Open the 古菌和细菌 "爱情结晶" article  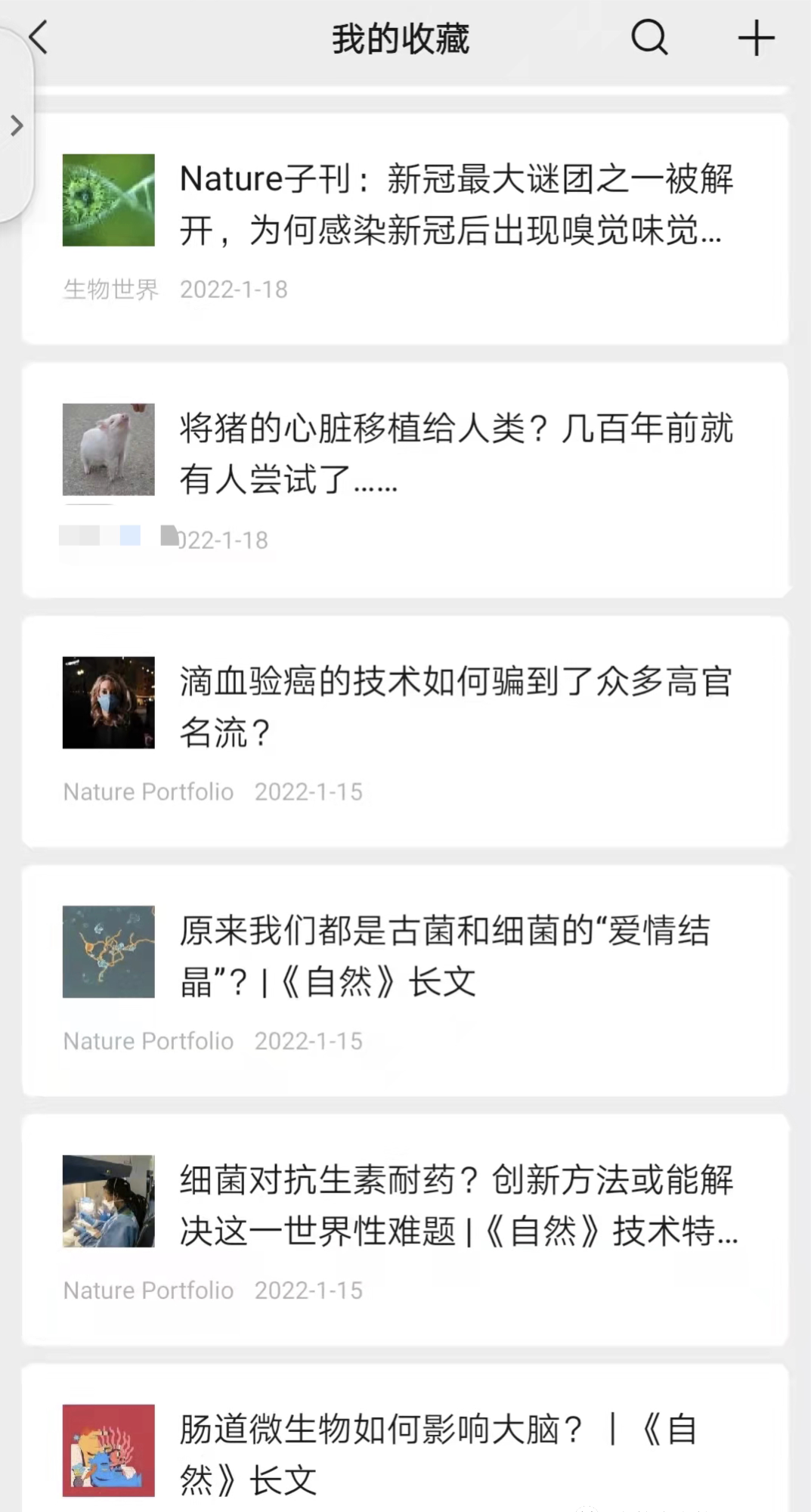(x=444, y=956)
